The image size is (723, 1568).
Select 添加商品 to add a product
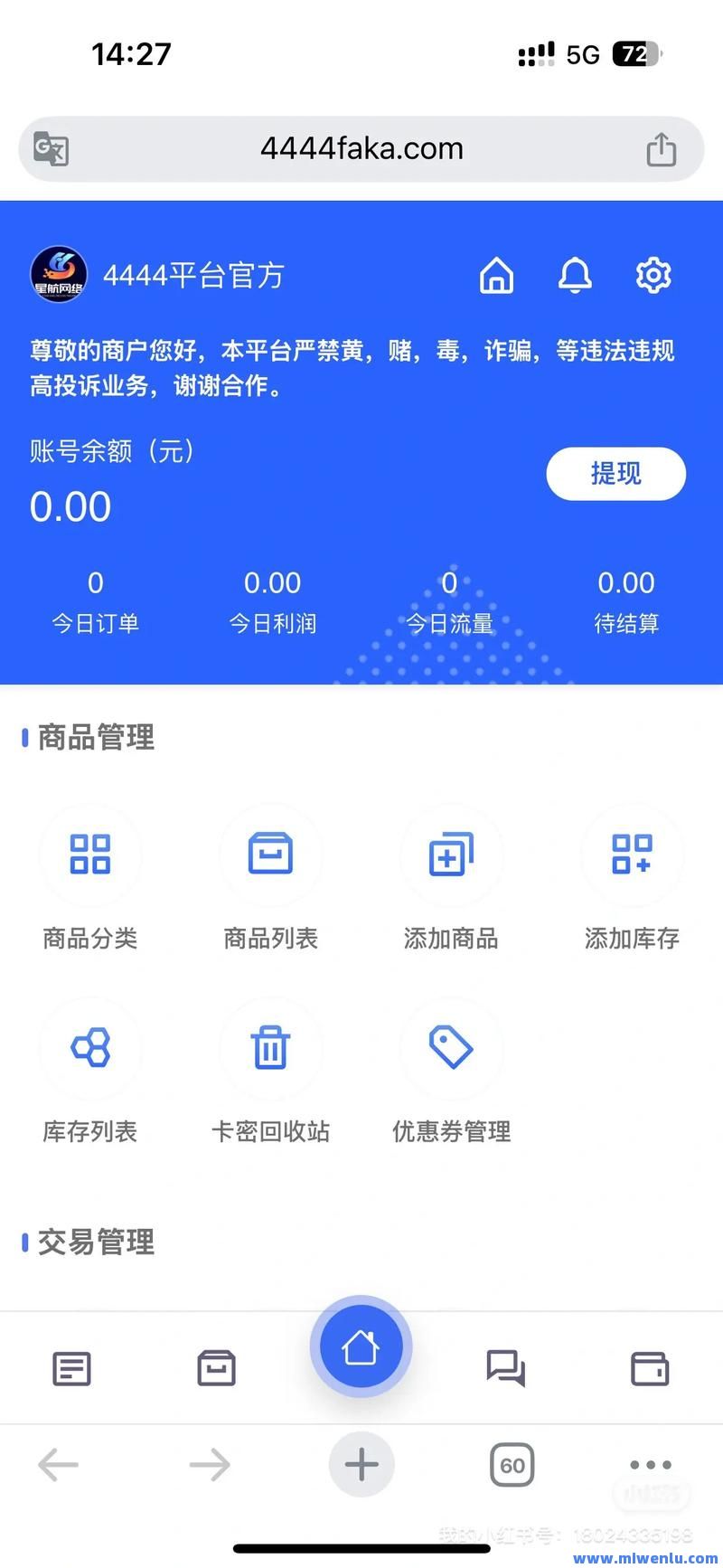click(451, 855)
